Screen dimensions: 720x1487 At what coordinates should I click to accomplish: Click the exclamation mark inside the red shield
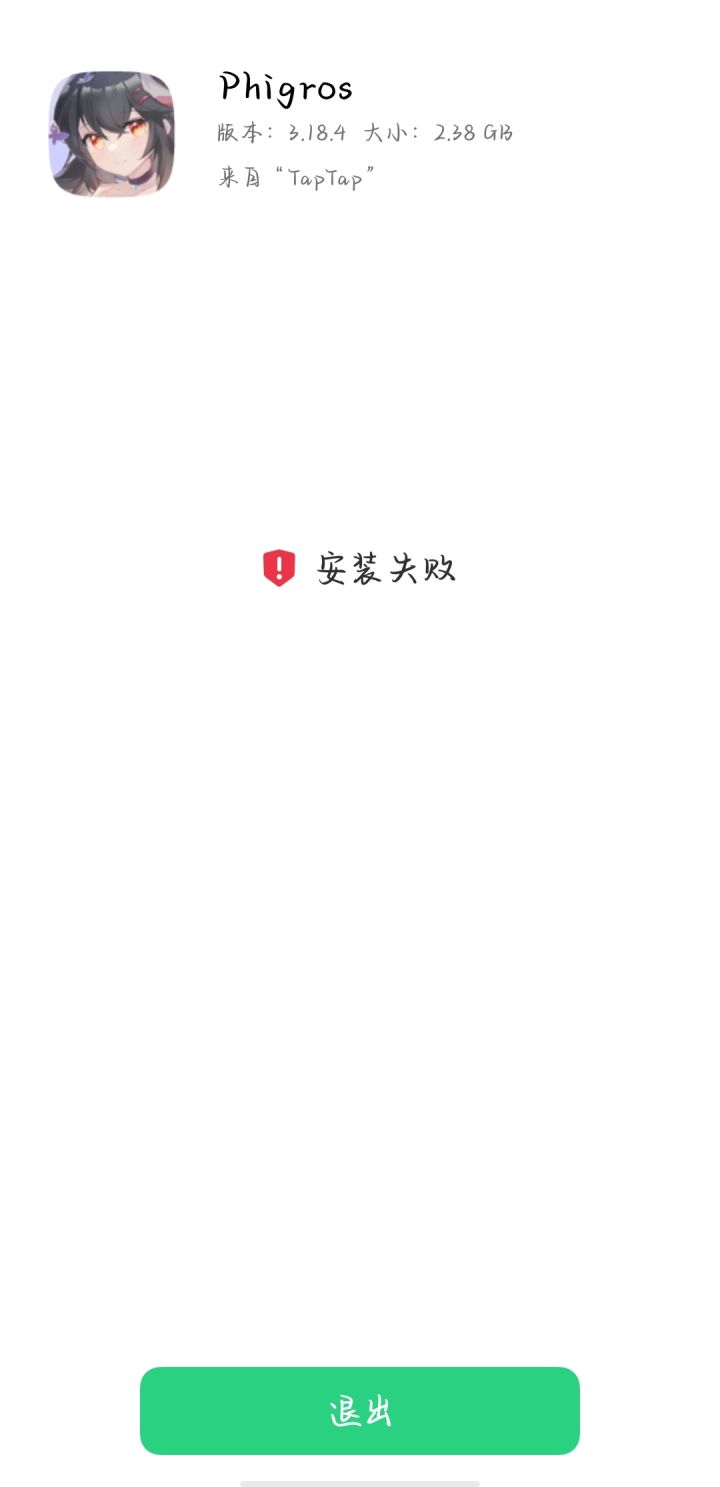point(277,568)
